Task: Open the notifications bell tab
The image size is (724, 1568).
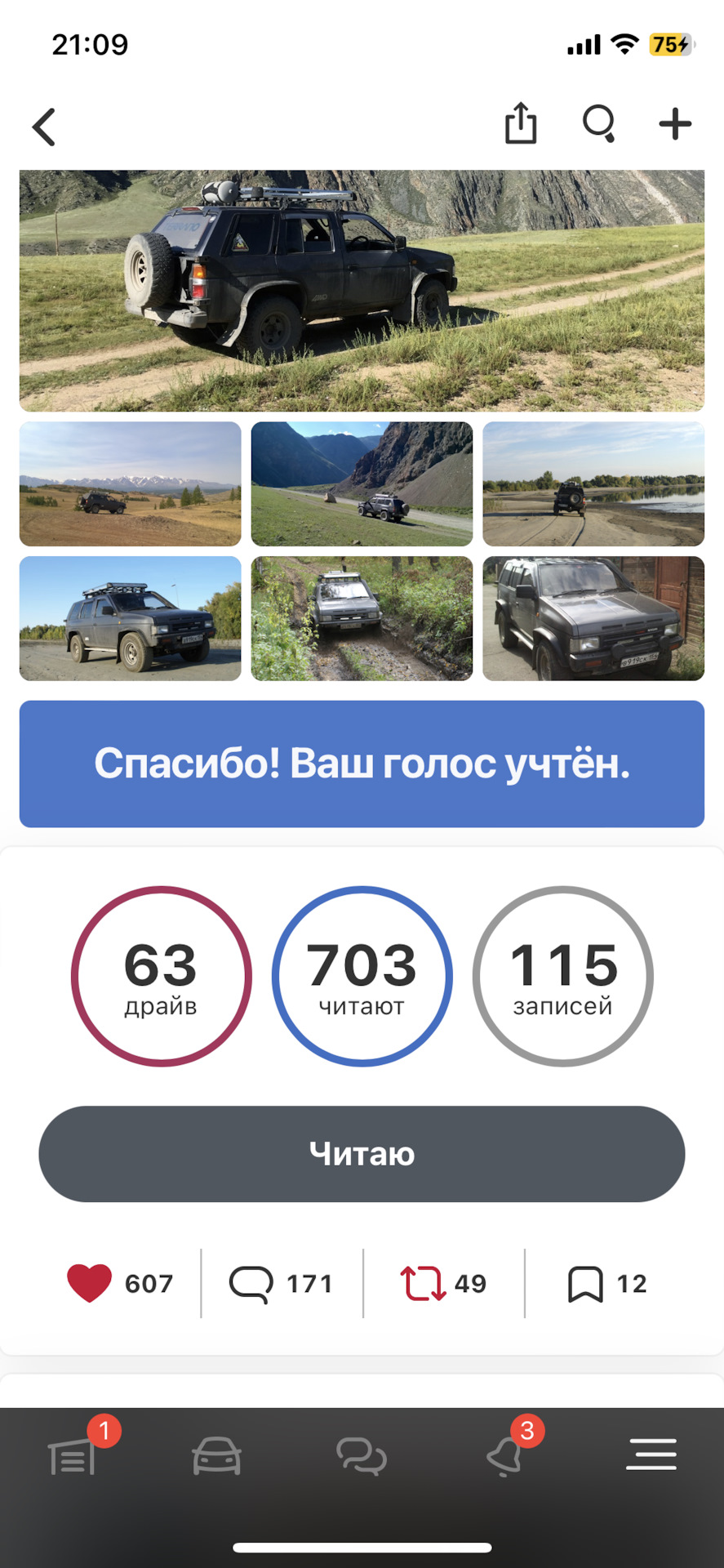Action: click(x=504, y=1457)
